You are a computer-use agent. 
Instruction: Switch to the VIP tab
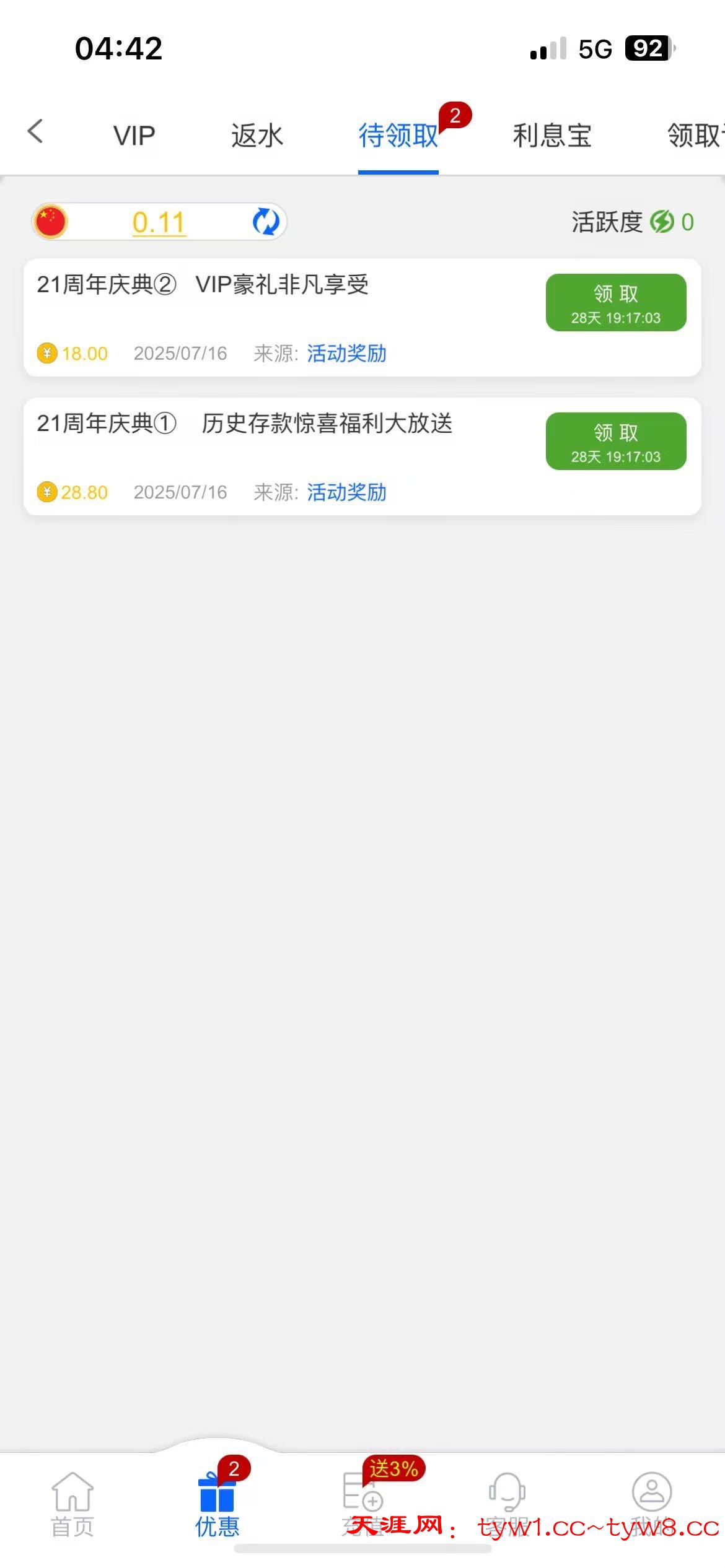coord(134,135)
